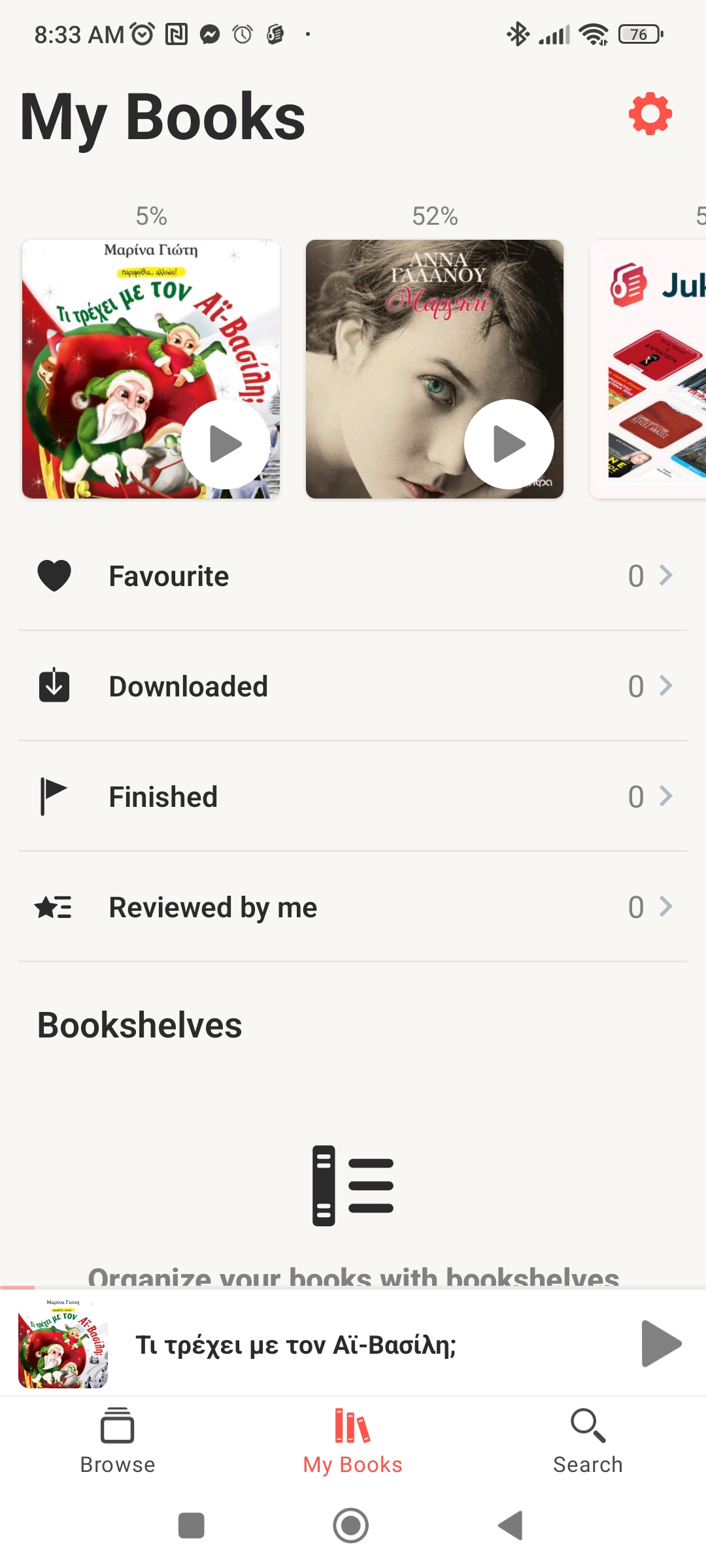Play the Anna Galanou book at 52%

click(509, 444)
